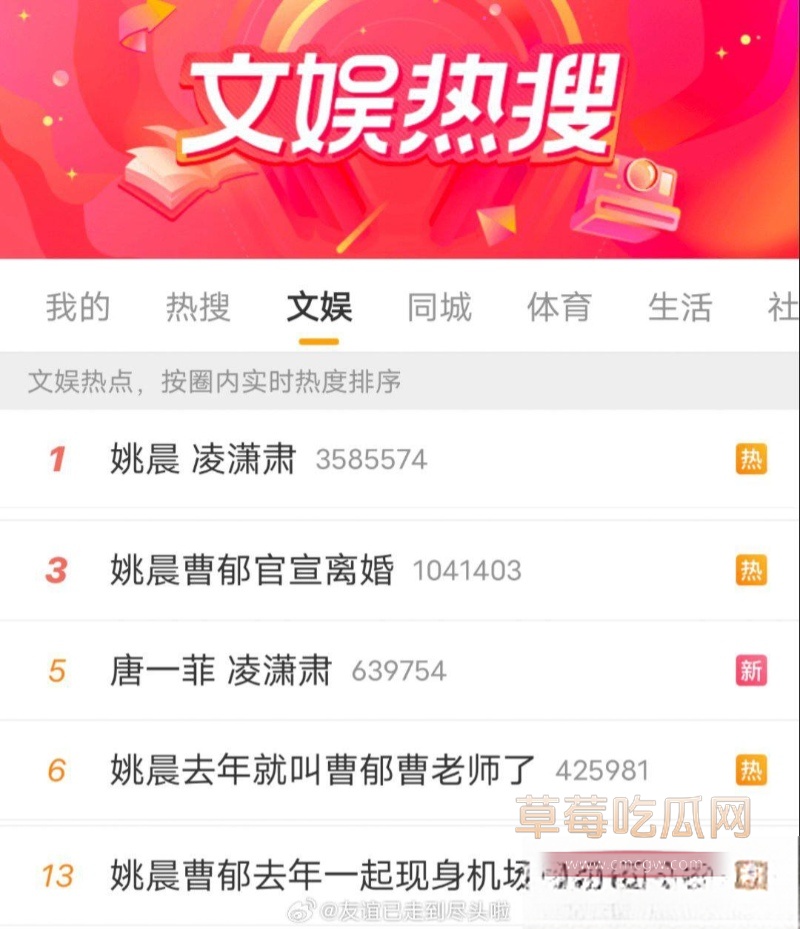
Task: Switch to the 生活 tab
Action: coord(680,307)
